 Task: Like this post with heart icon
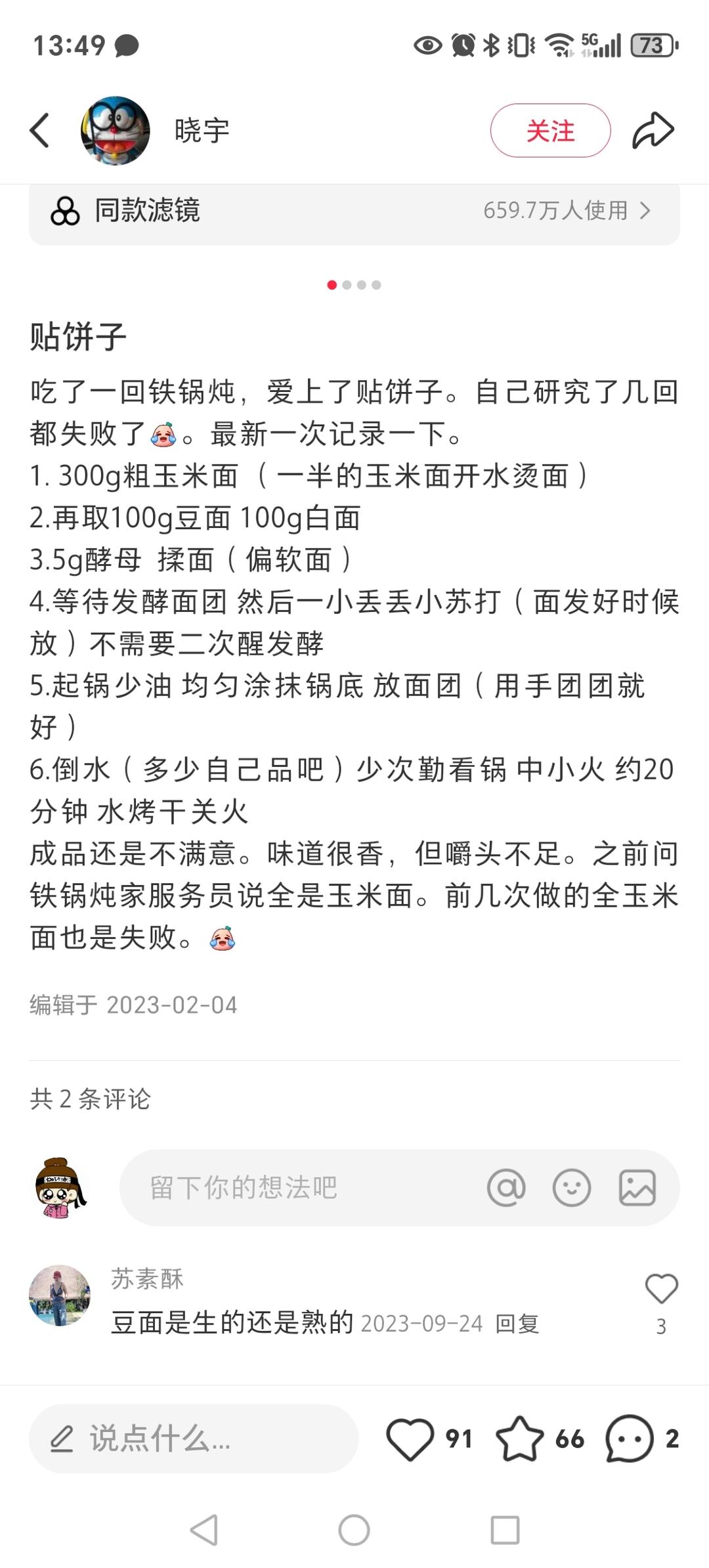pyautogui.click(x=410, y=1438)
